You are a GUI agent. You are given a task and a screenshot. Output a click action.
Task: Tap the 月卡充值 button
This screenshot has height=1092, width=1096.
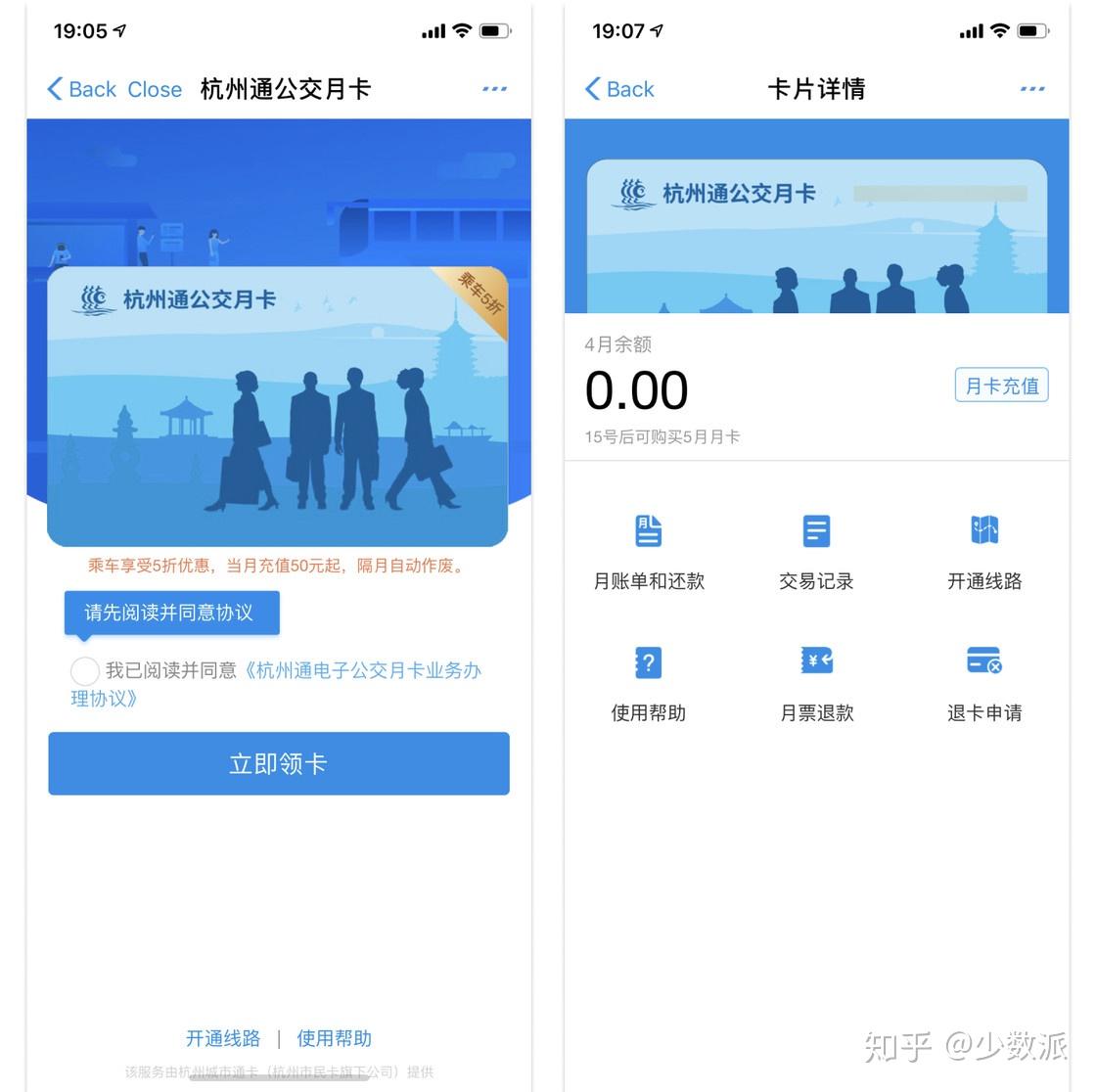[1002, 386]
